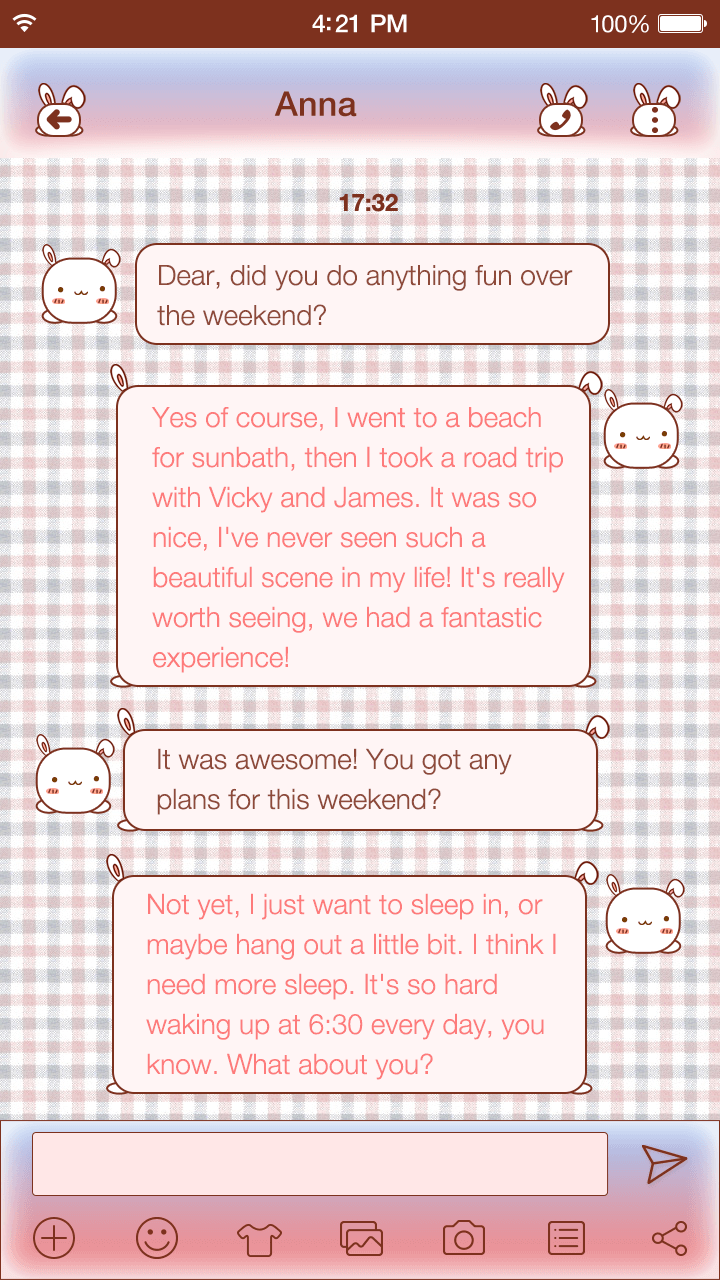Send the message with paper plane
Viewport: 720px width, 1280px height.
point(664,1163)
